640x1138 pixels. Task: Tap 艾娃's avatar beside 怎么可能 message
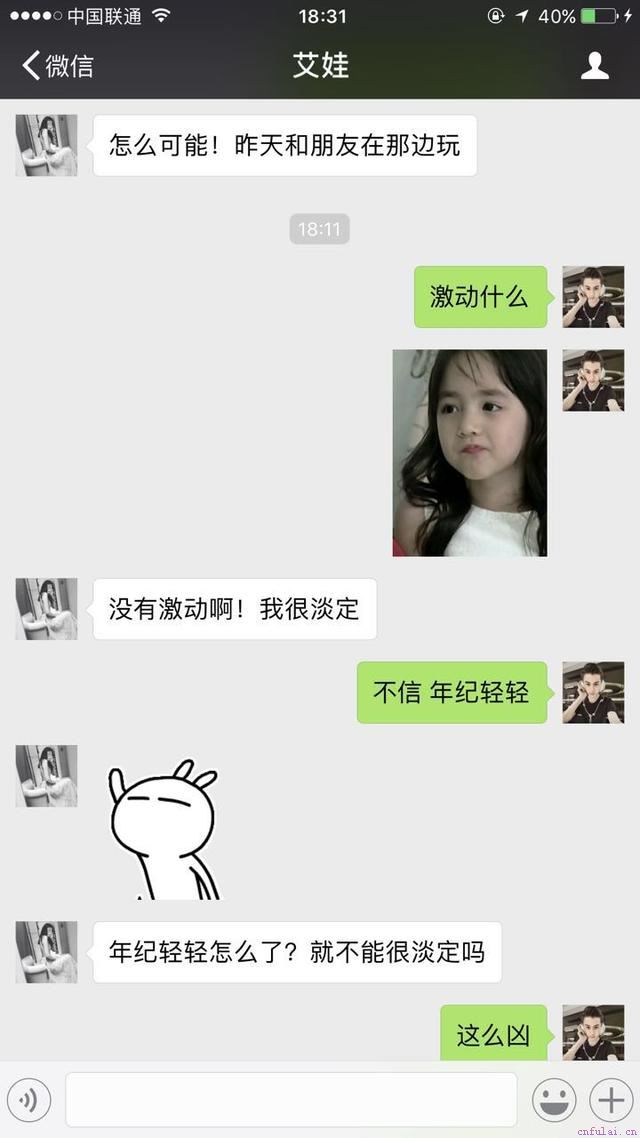click(x=46, y=146)
